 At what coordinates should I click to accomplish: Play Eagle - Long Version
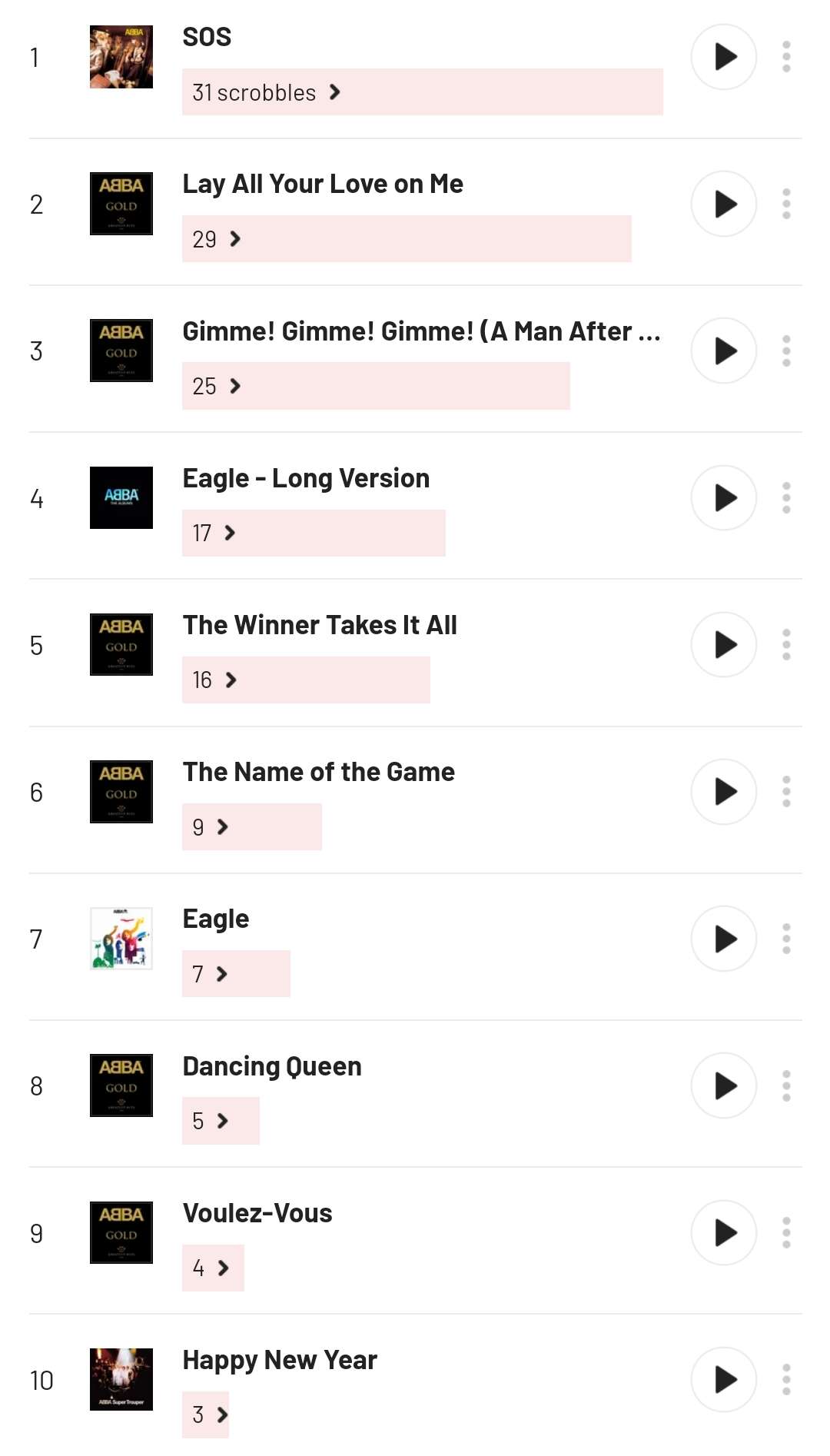pyautogui.click(x=723, y=497)
